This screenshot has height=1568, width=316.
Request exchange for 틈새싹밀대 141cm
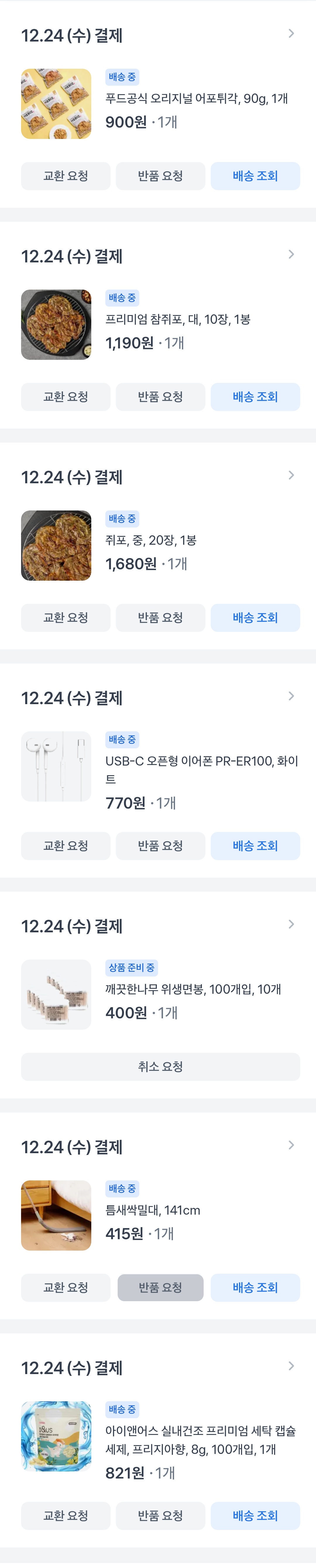click(66, 1288)
